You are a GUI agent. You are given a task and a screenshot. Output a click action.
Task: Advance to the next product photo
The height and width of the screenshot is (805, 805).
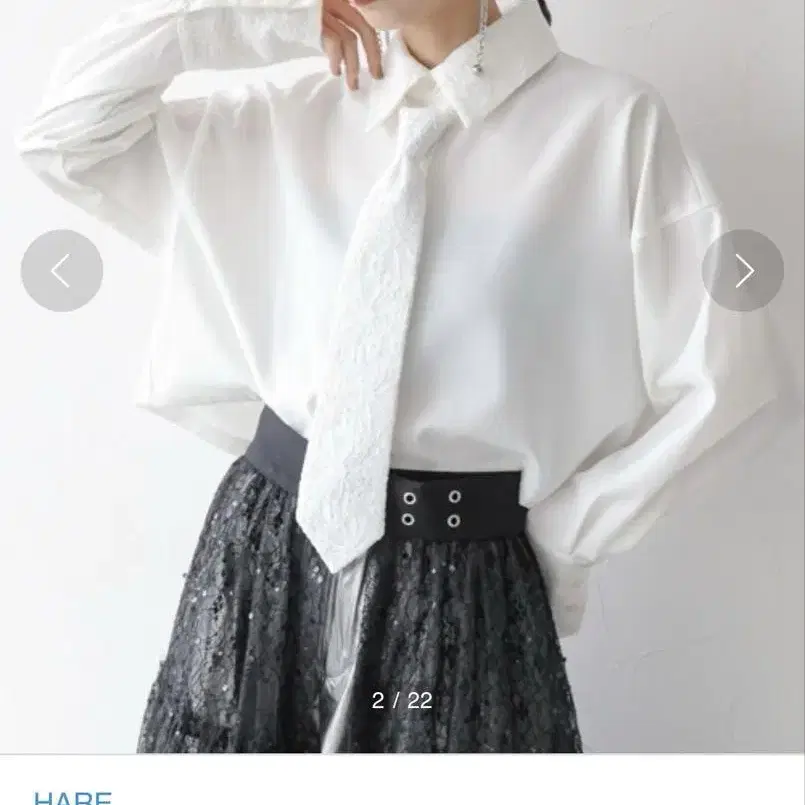pyautogui.click(x=743, y=271)
